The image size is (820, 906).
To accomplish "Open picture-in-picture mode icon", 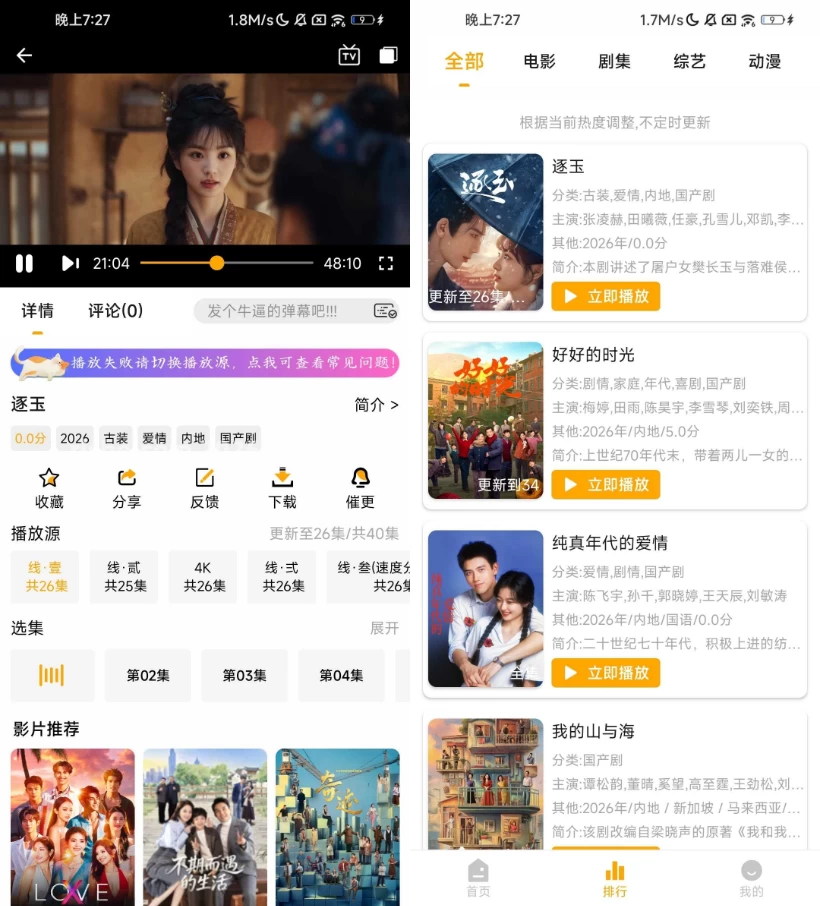I will coord(388,55).
